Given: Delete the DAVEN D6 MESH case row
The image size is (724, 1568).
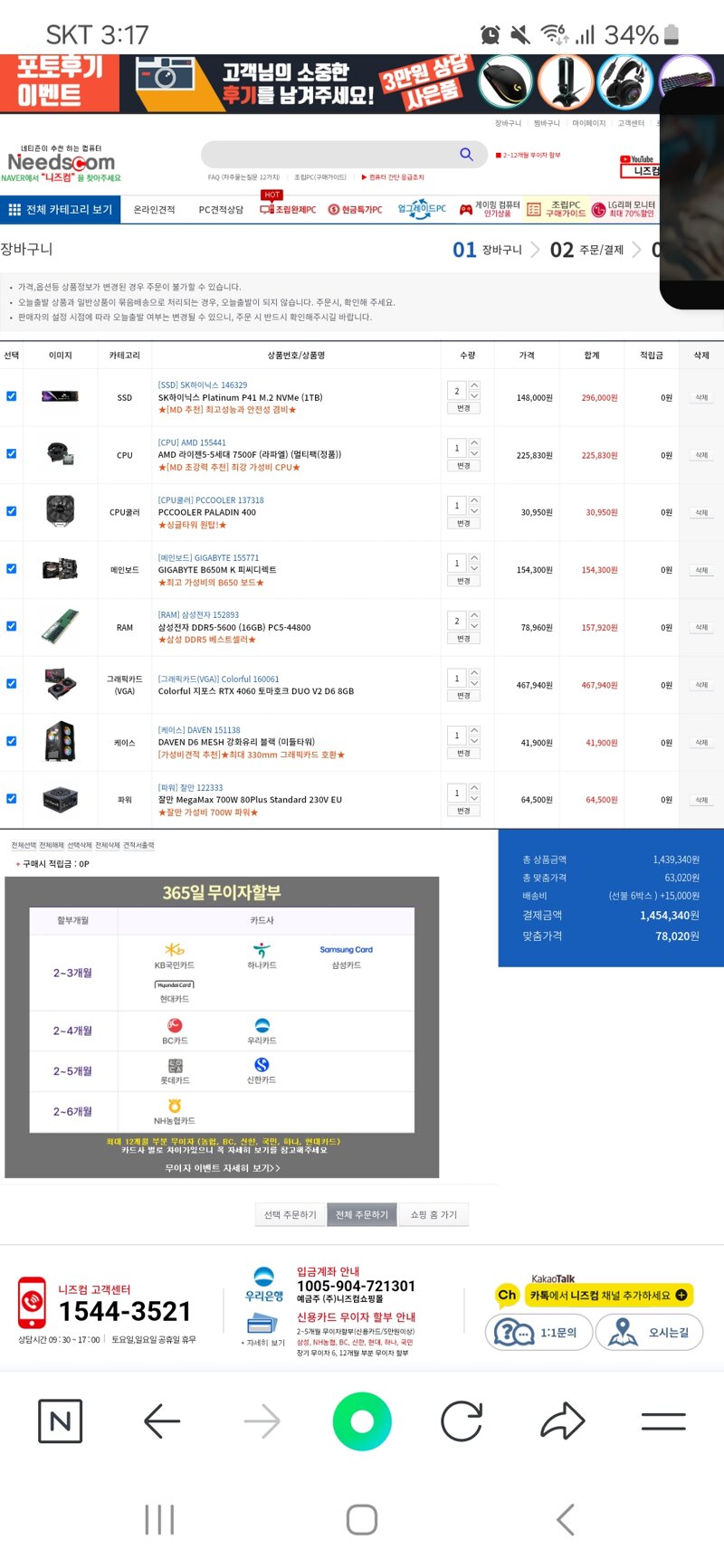Looking at the screenshot, I should coord(701,743).
